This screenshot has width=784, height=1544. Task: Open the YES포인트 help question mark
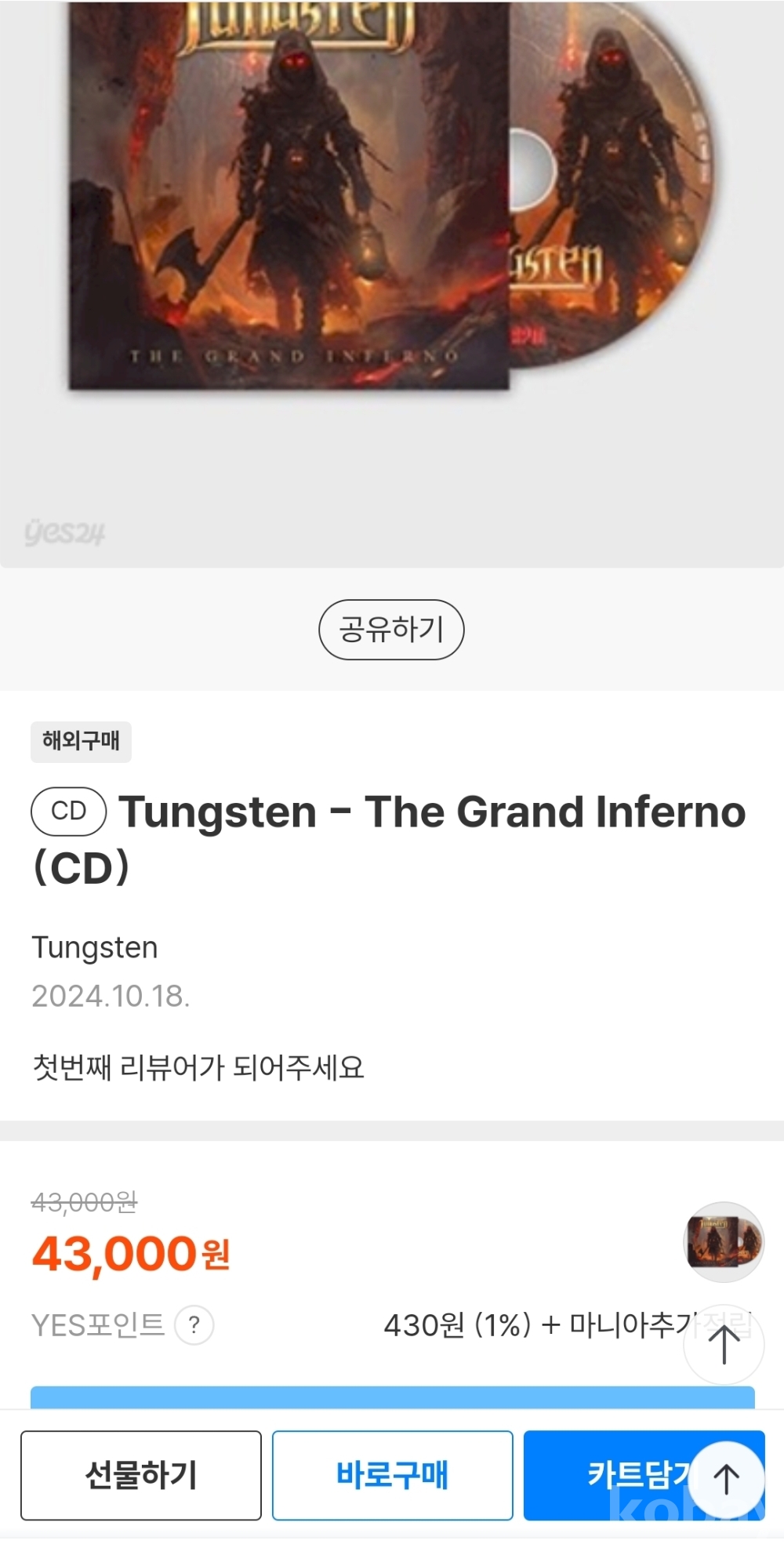(x=194, y=1325)
